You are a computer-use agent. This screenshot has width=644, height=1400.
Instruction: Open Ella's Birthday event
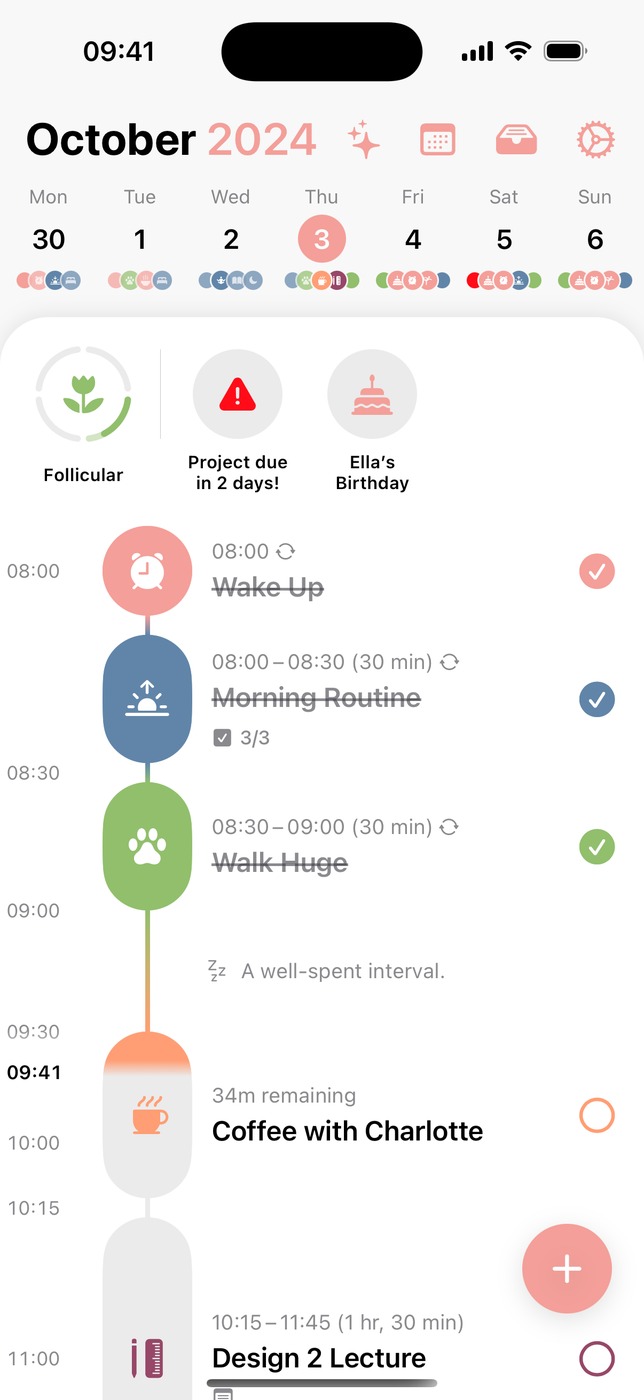372,395
